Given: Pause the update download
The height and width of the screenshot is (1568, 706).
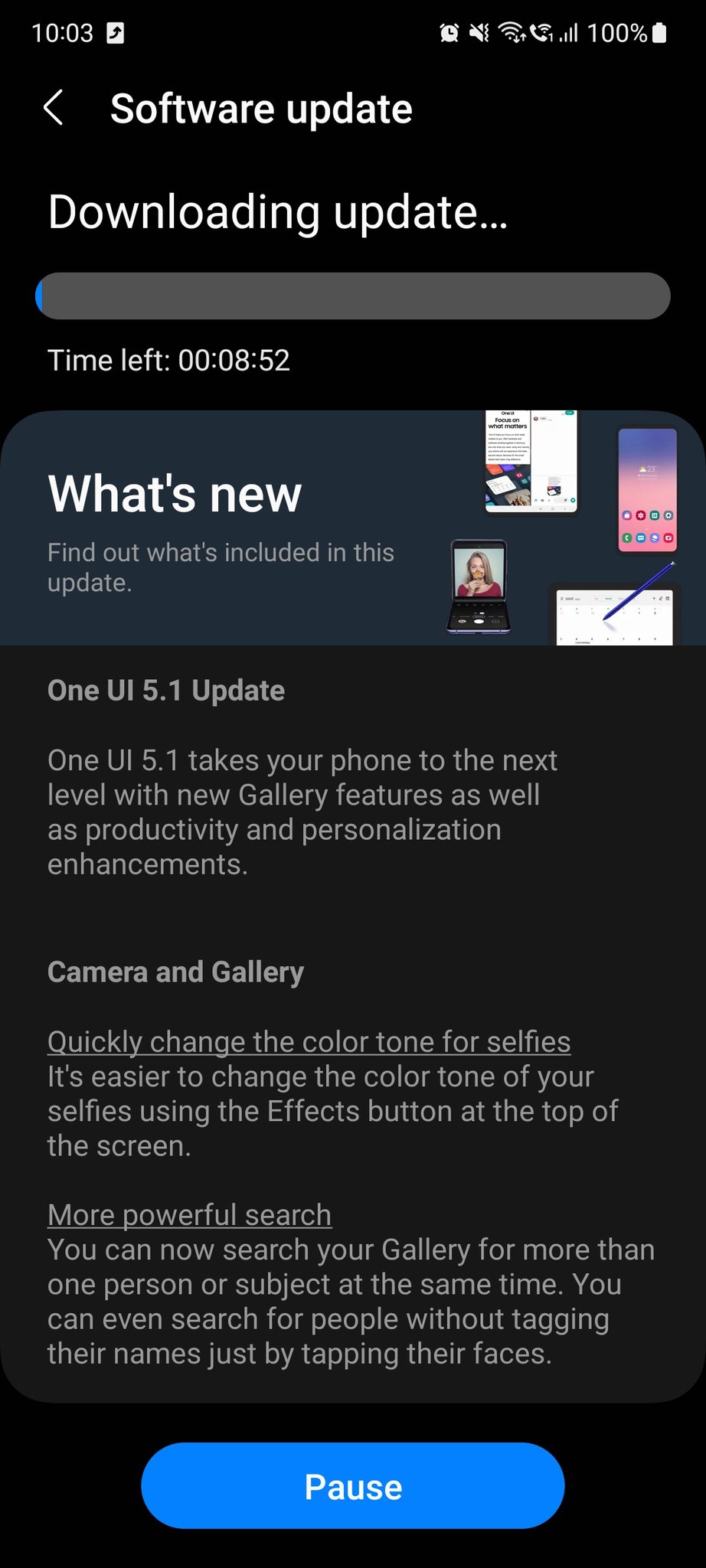Looking at the screenshot, I should pos(353,1486).
